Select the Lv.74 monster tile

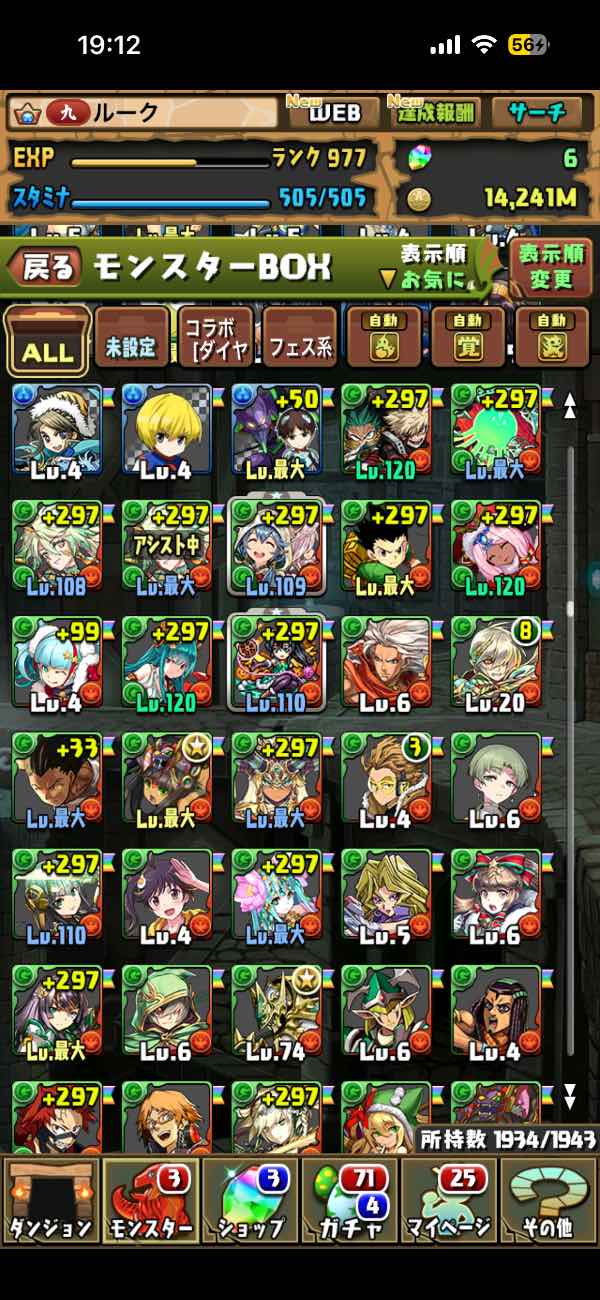(x=277, y=1012)
